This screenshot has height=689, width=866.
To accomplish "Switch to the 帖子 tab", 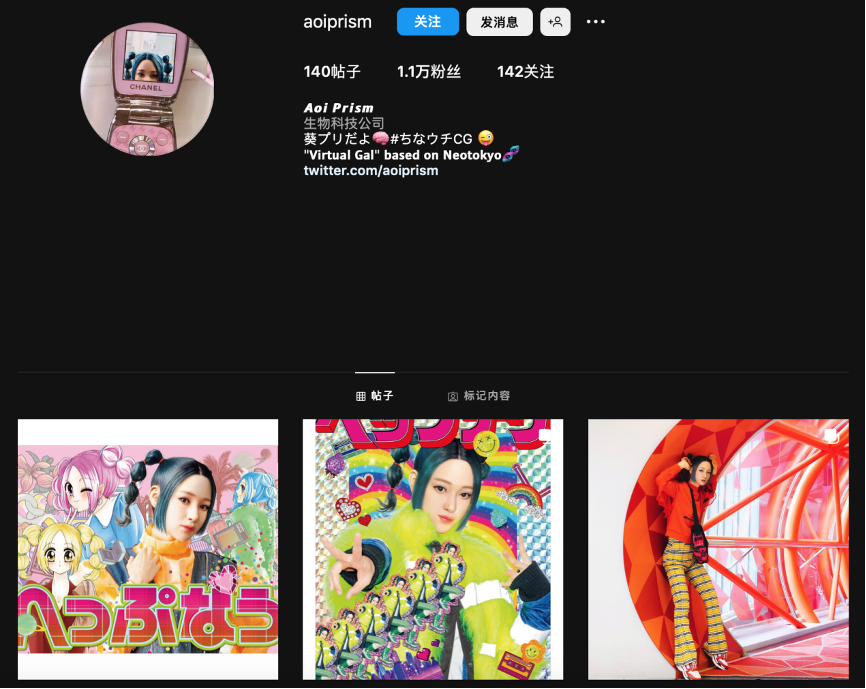I will coord(375,396).
